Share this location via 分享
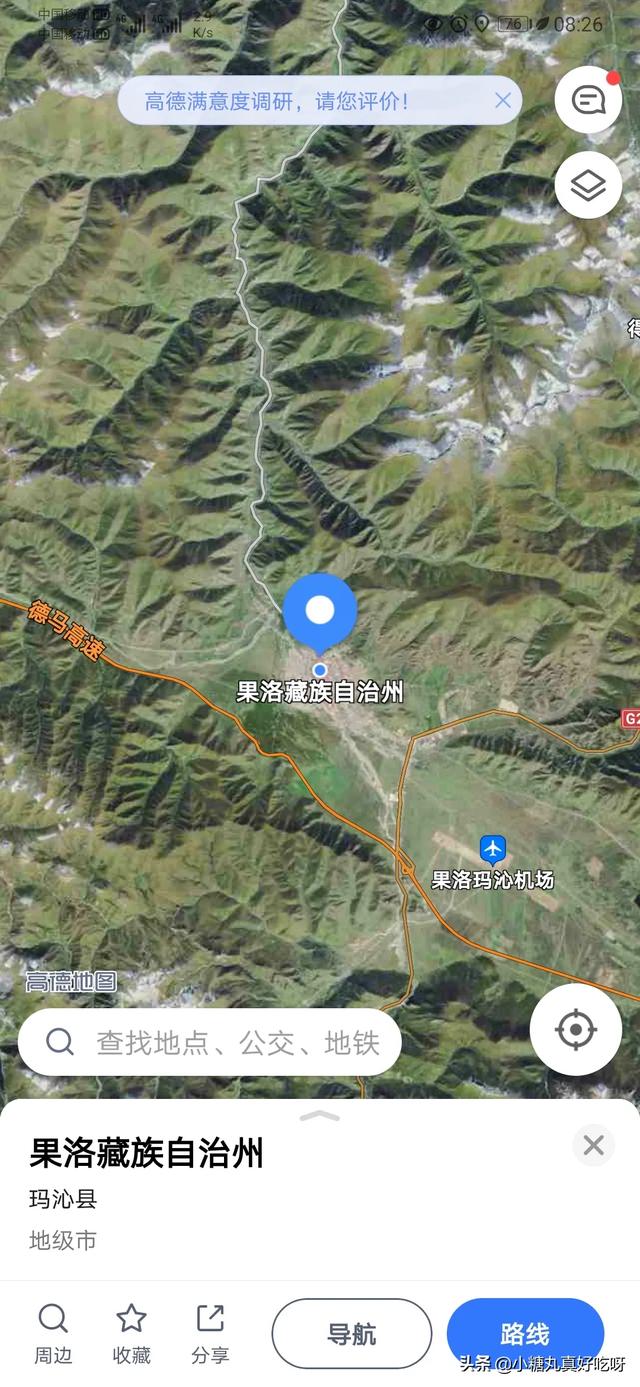This screenshot has width=640, height=1387. (210, 1333)
